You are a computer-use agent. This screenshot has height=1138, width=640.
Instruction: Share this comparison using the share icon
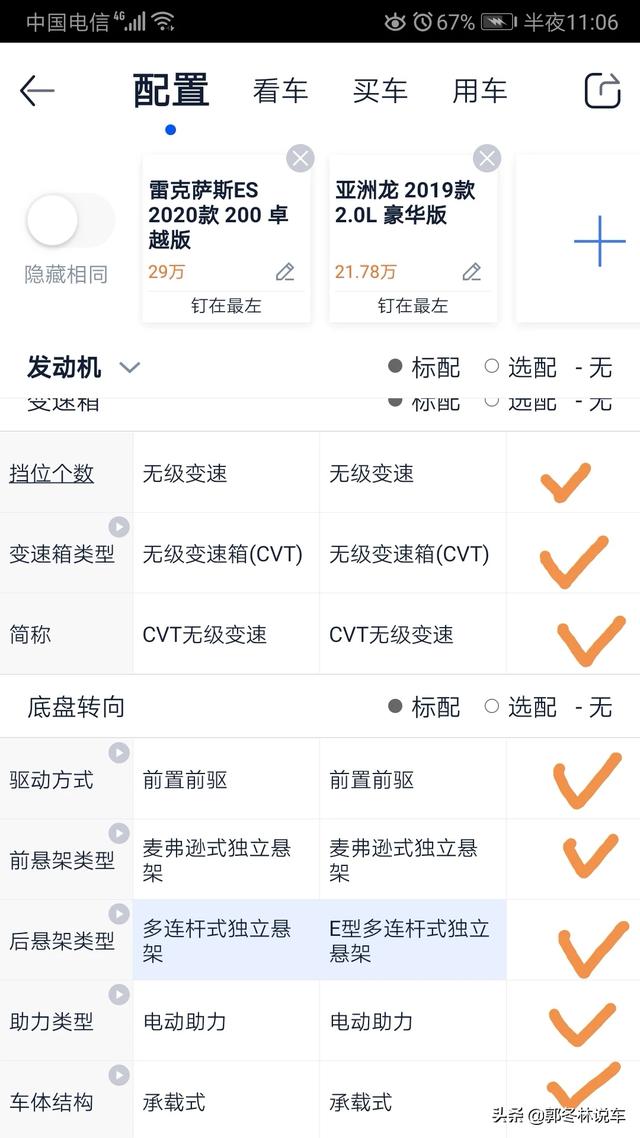tap(602, 91)
